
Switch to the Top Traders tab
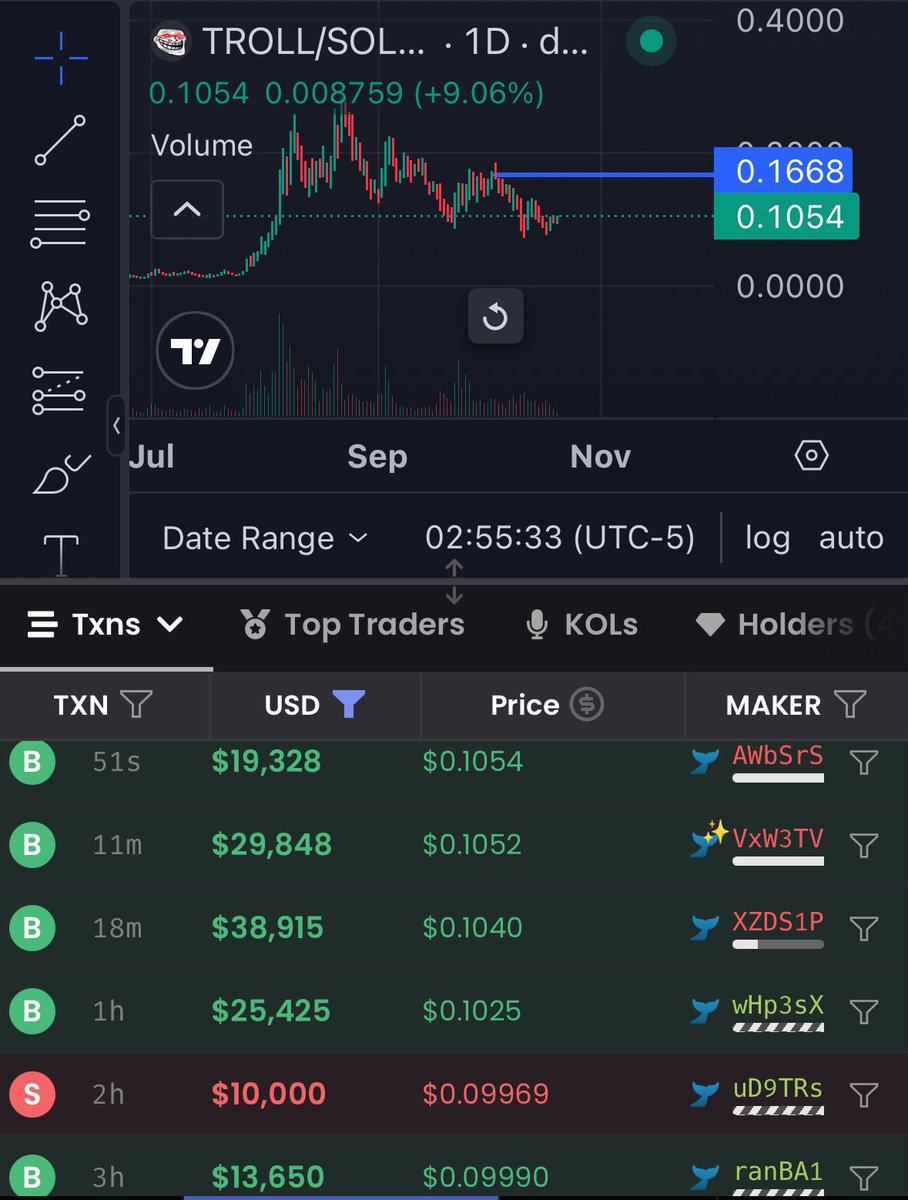click(353, 625)
